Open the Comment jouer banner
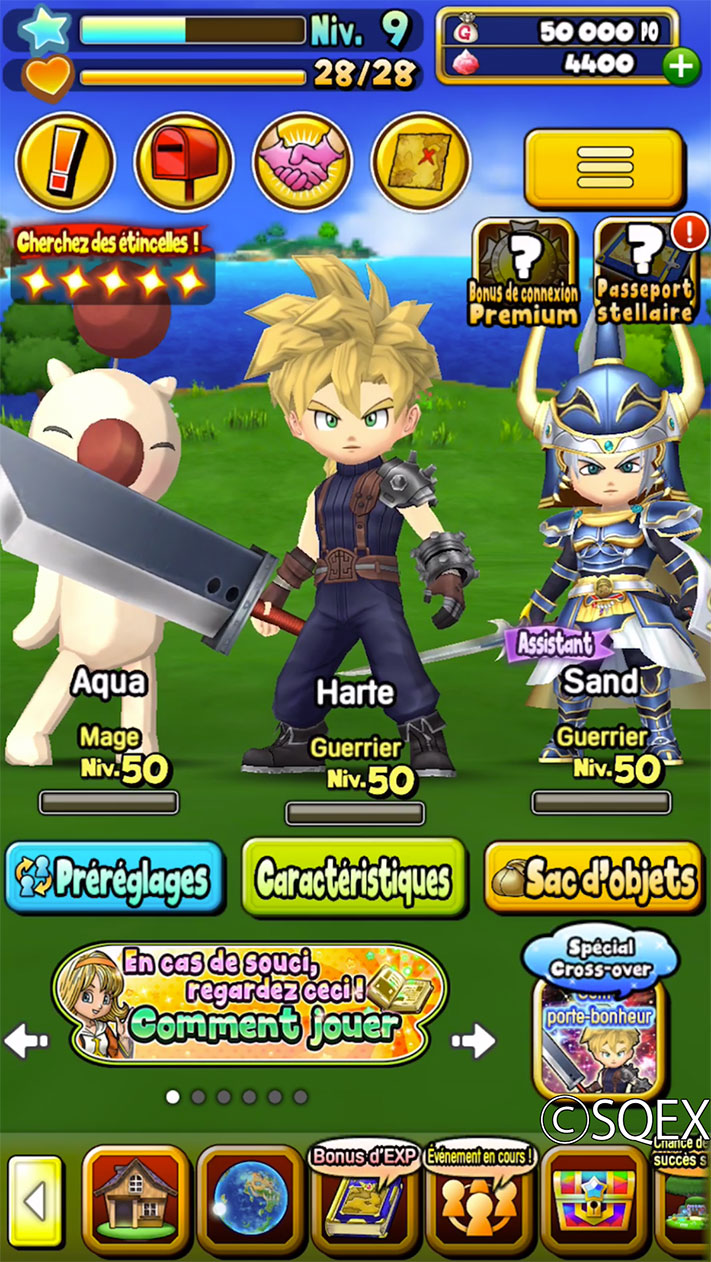This screenshot has width=711, height=1262. [x=250, y=1005]
